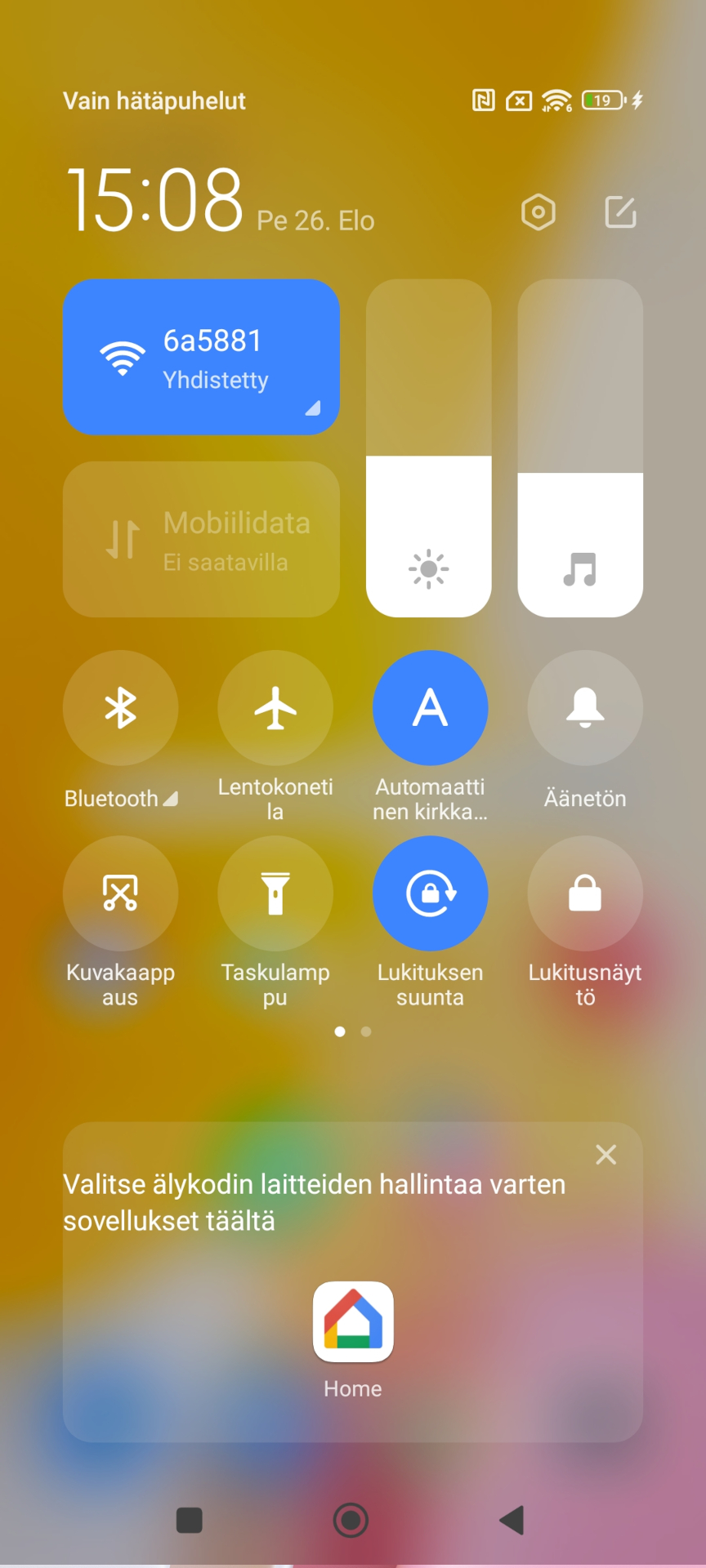706x1568 pixels.
Task: Tap the system back button
Action: click(512, 1520)
